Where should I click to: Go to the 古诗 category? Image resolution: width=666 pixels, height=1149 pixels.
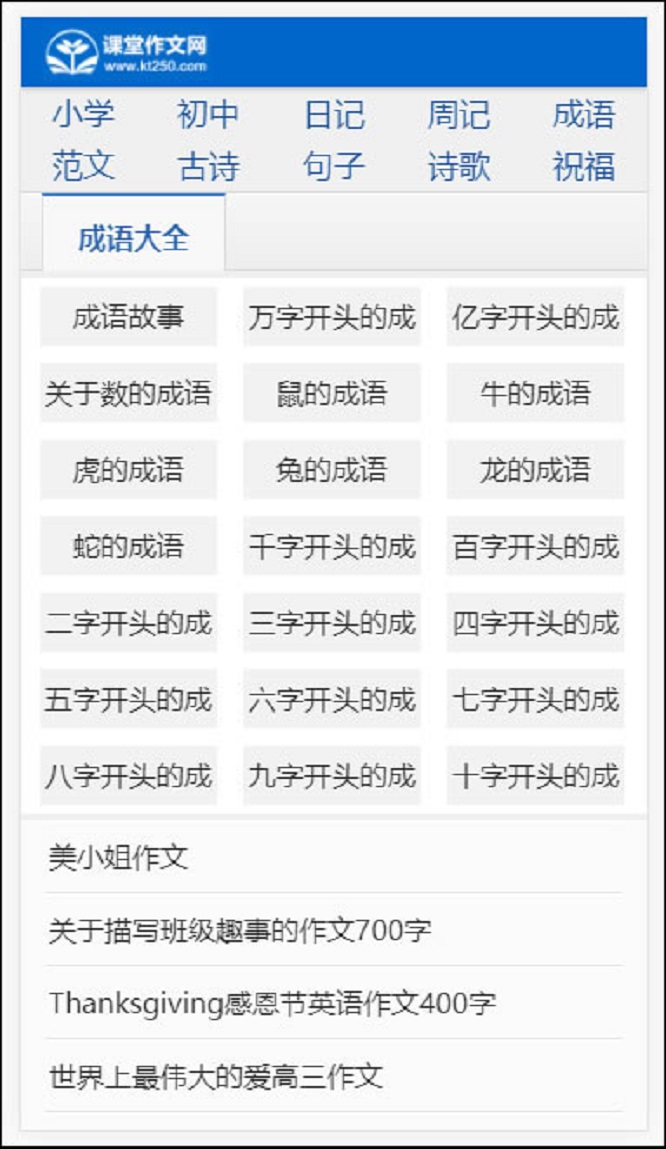[208, 166]
